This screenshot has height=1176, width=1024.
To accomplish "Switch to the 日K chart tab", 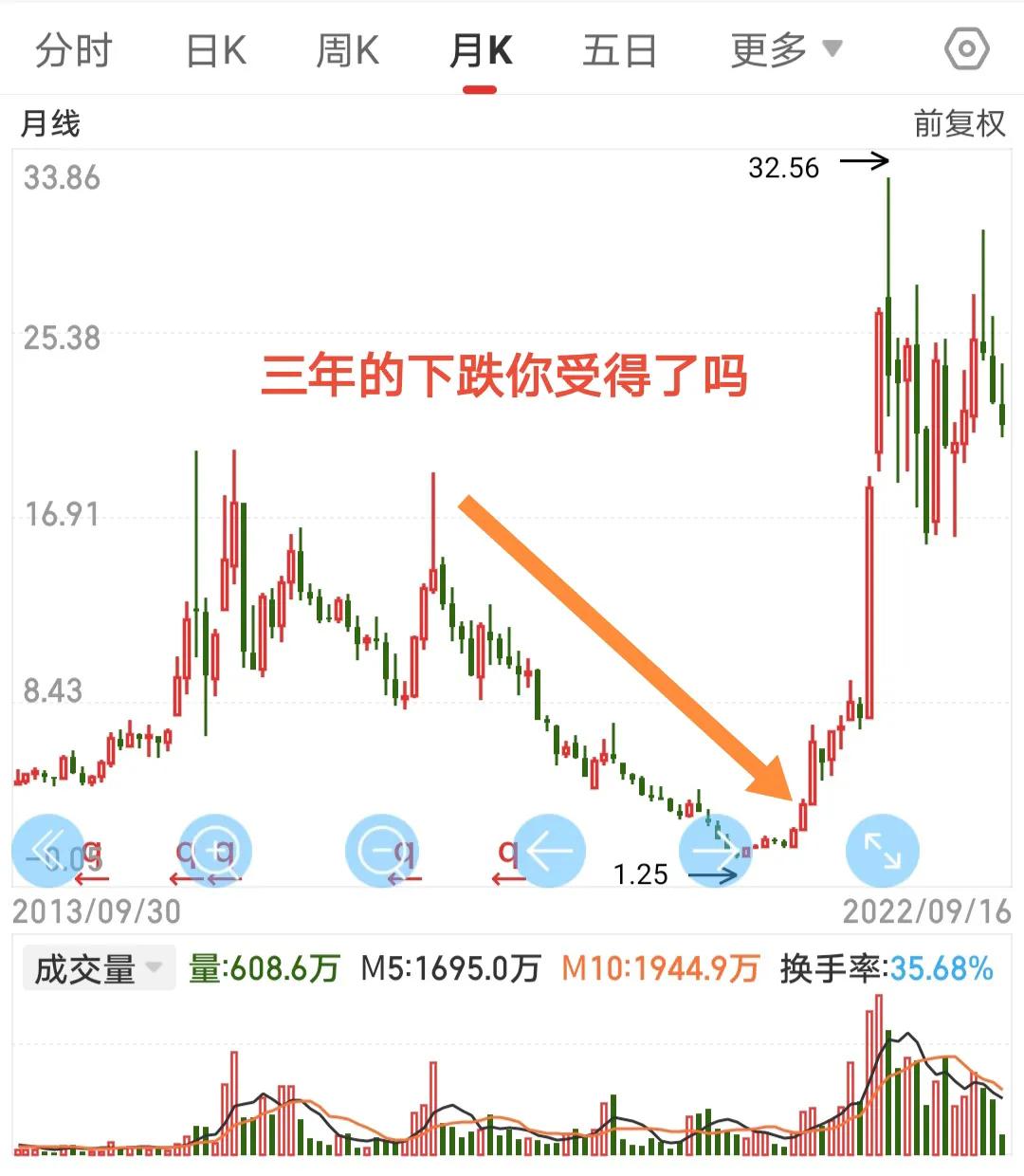I will [x=216, y=51].
